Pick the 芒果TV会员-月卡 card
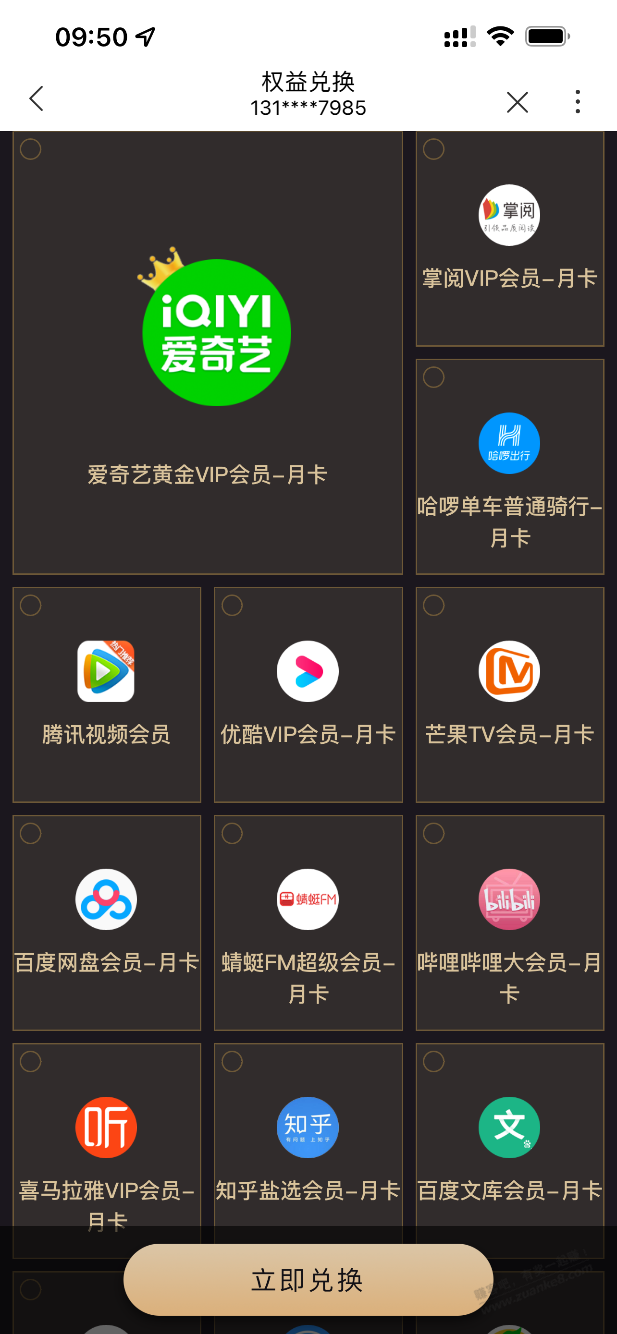This screenshot has width=617, height=1334. (x=509, y=694)
